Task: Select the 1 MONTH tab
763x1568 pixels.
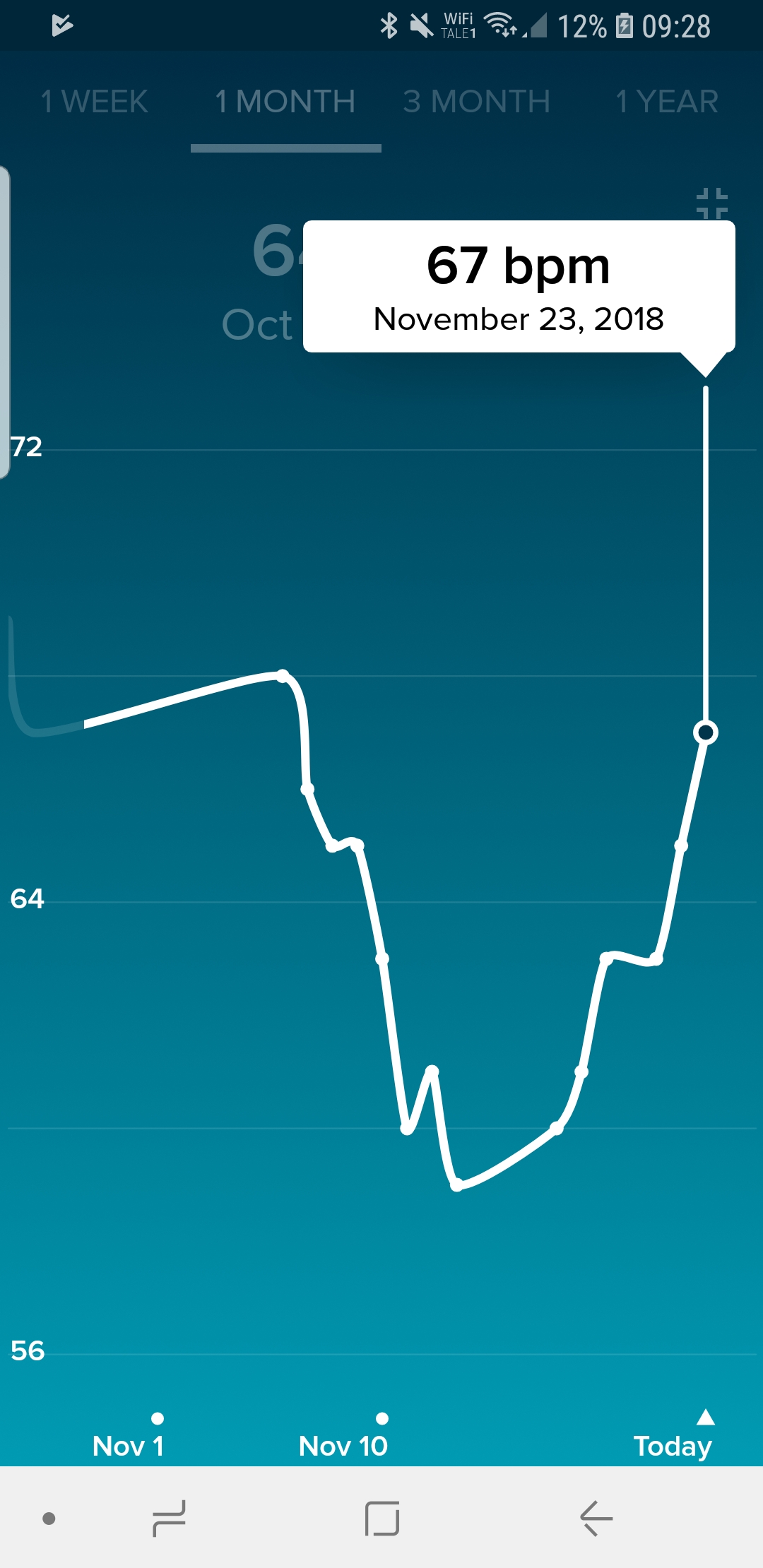Action: click(285, 102)
